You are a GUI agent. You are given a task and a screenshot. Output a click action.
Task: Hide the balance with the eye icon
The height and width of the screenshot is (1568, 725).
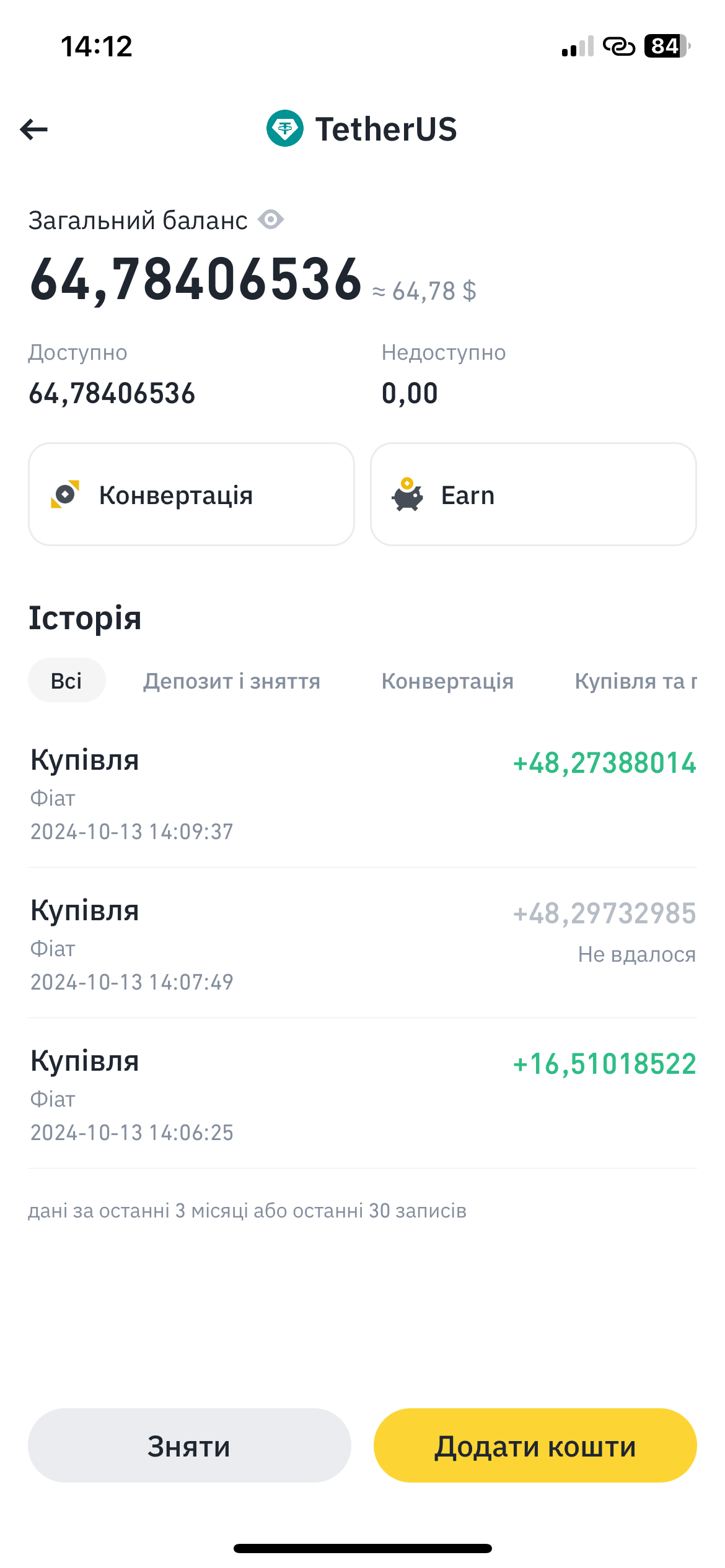pyautogui.click(x=271, y=219)
